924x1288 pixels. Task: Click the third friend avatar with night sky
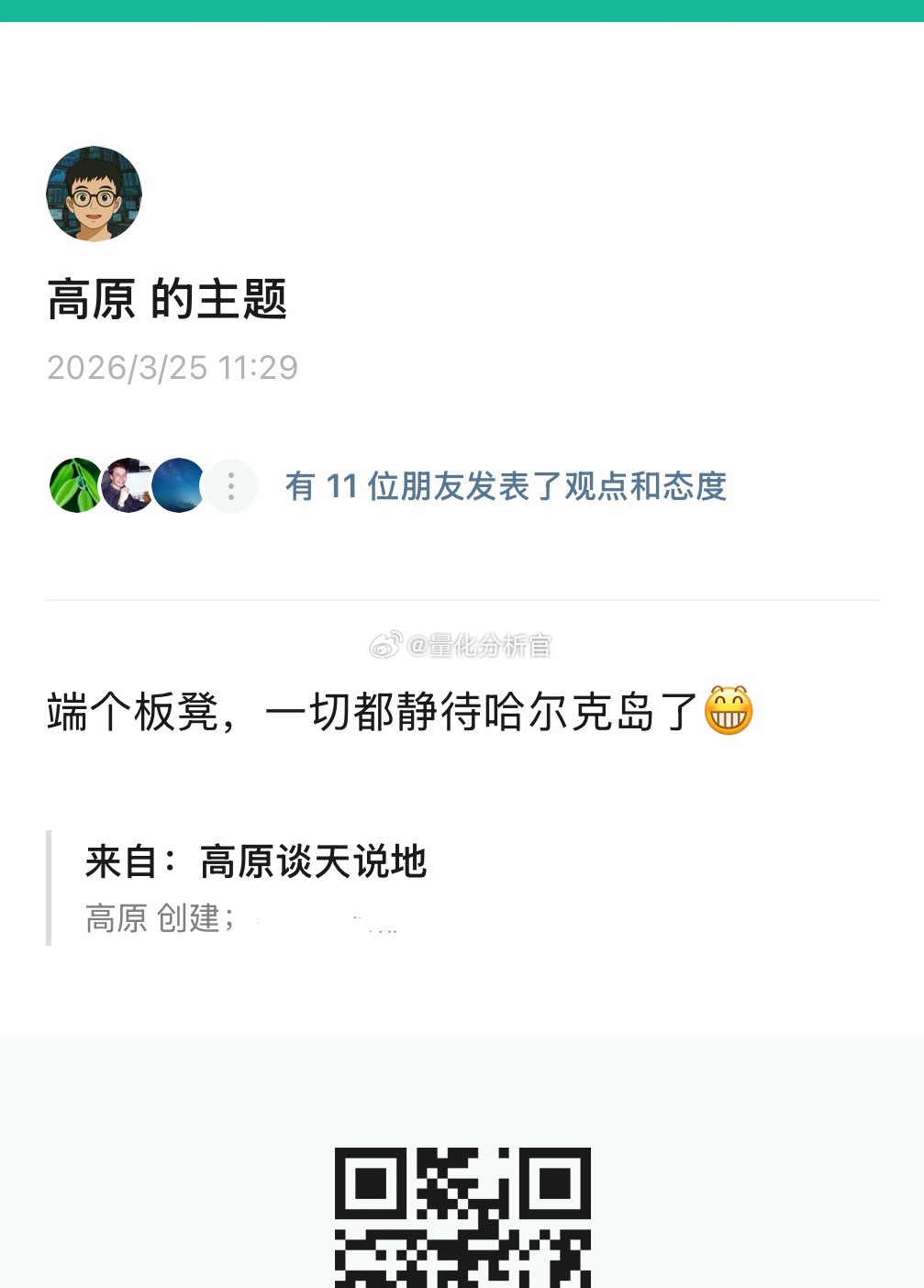[x=178, y=484]
